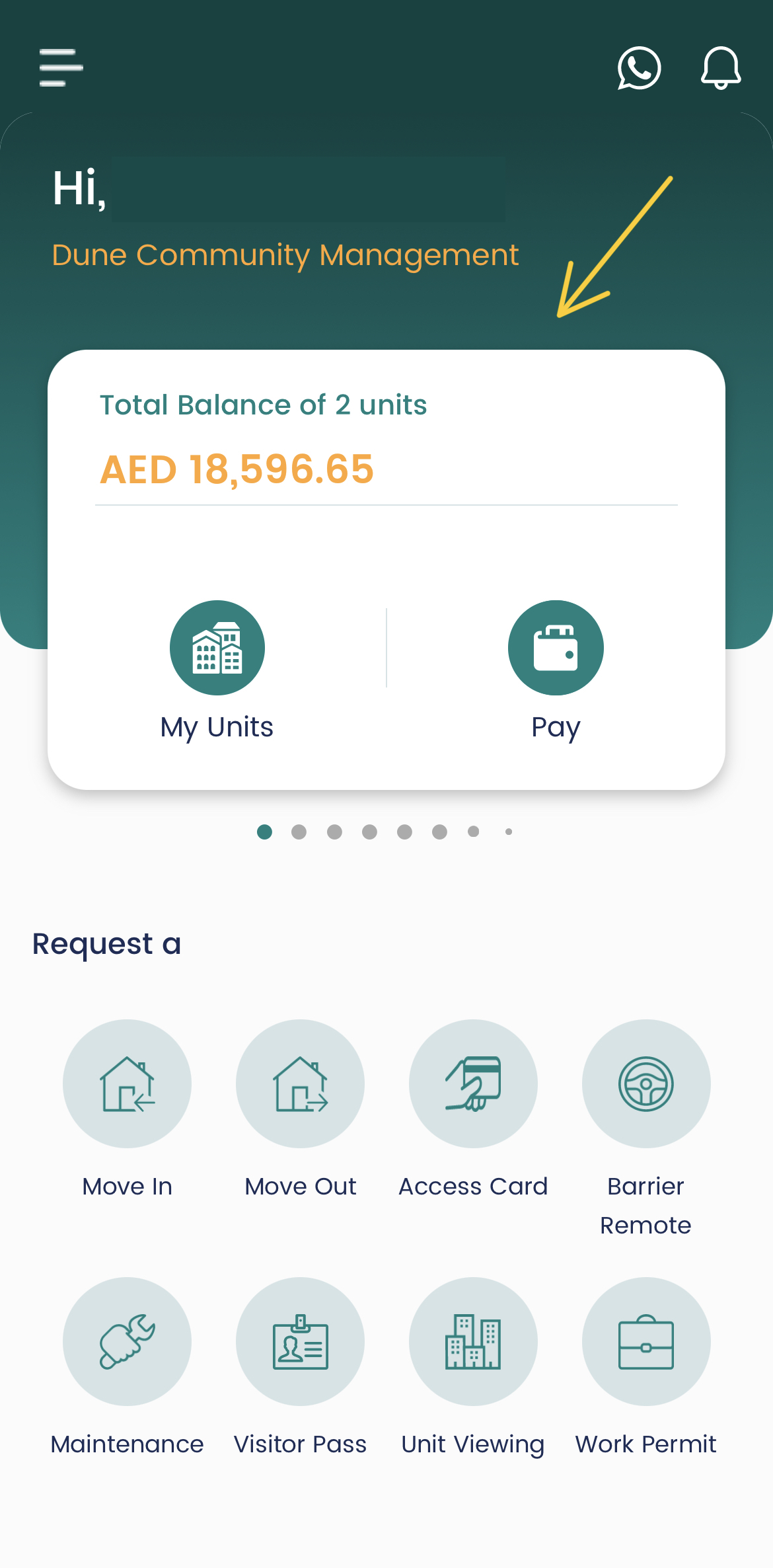Open the notifications bell
The width and height of the screenshot is (773, 1568).
(720, 67)
